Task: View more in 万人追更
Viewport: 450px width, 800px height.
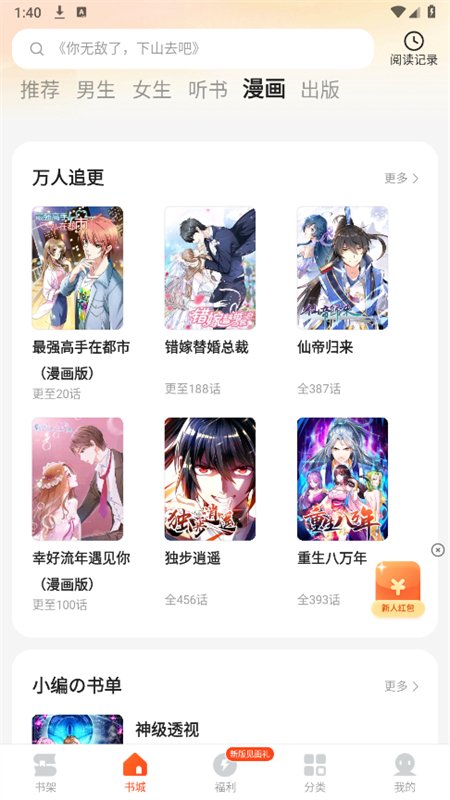Action: (402, 178)
